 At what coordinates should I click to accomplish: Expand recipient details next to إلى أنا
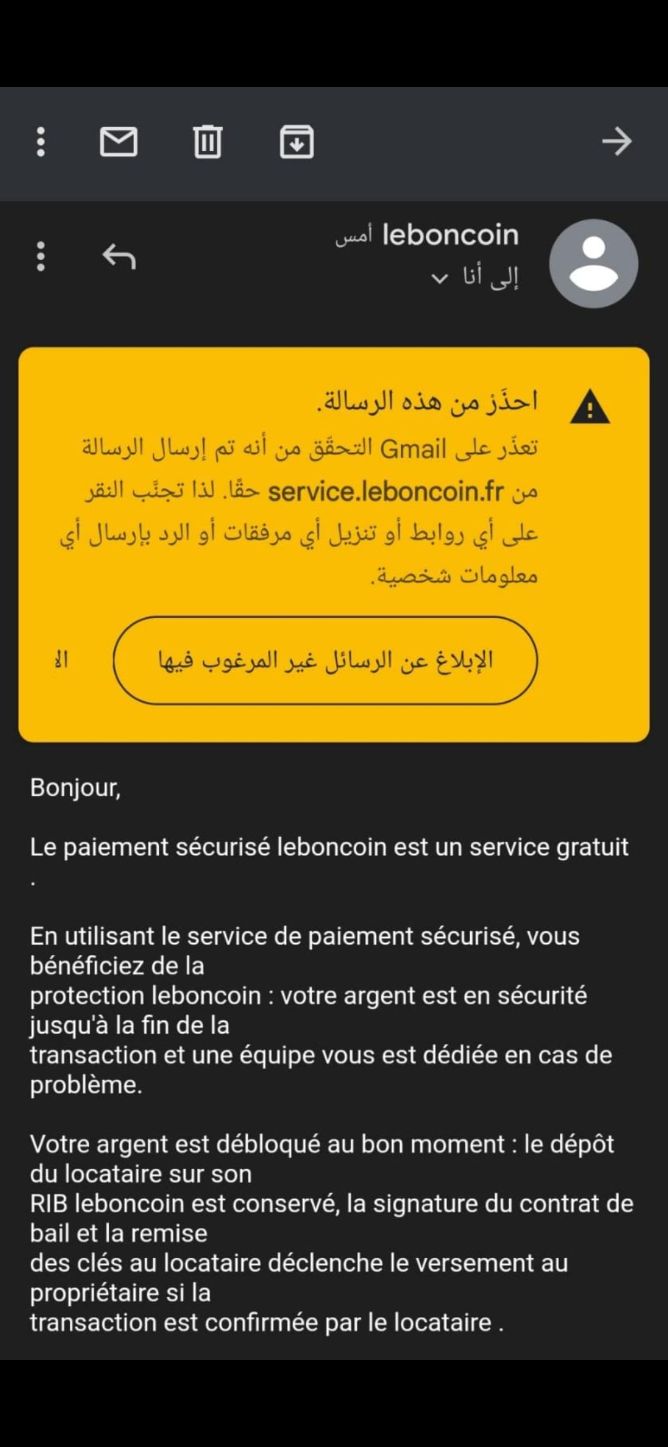(x=440, y=279)
